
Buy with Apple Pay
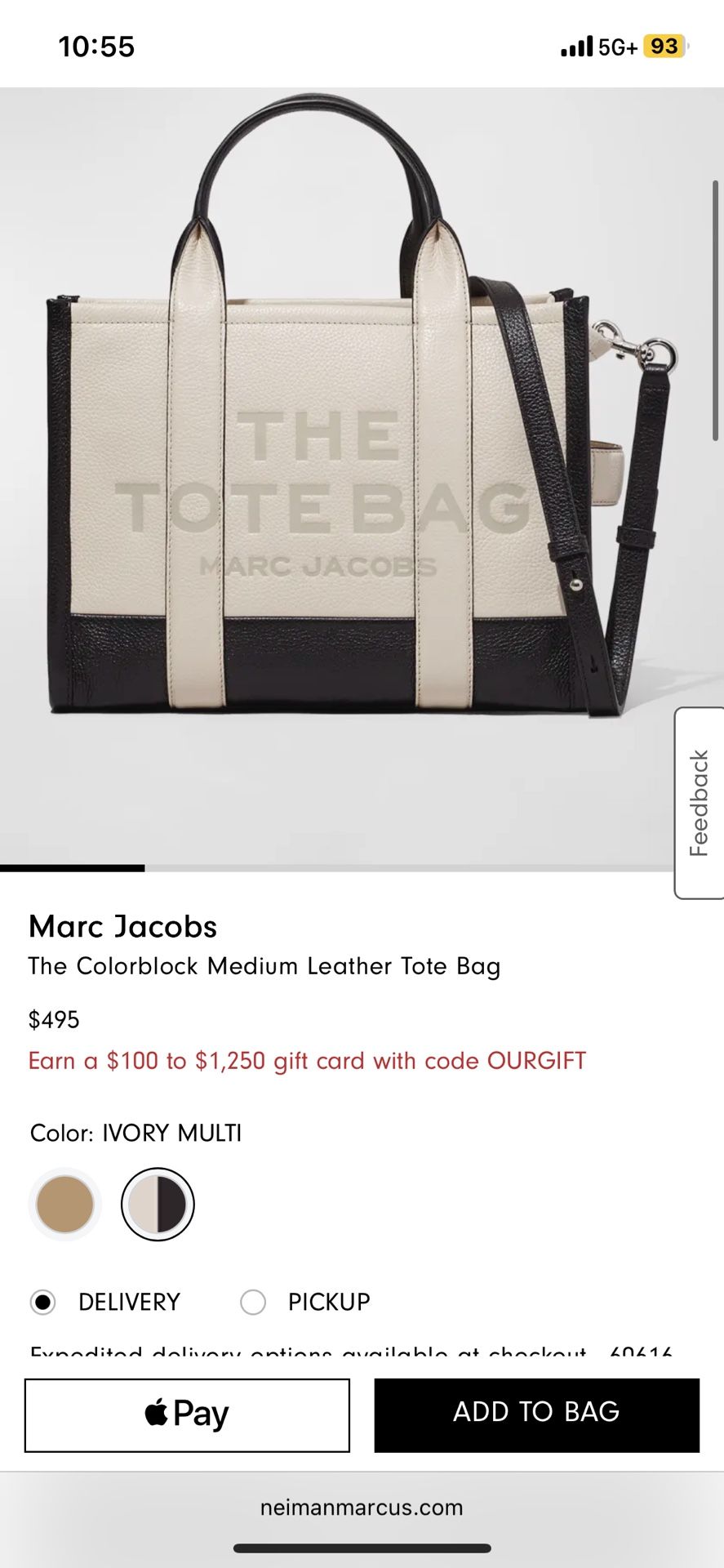[x=187, y=1414]
